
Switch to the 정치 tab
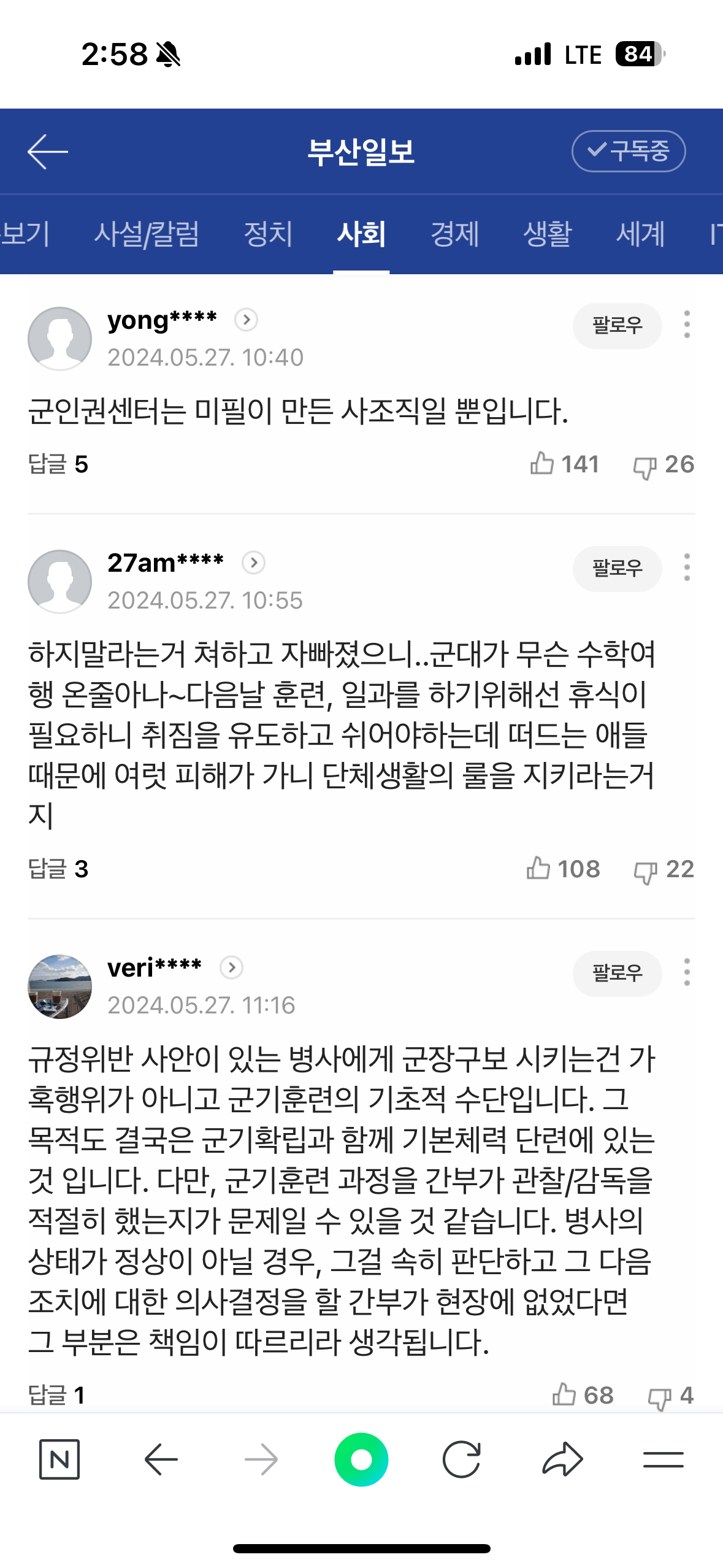point(268,234)
